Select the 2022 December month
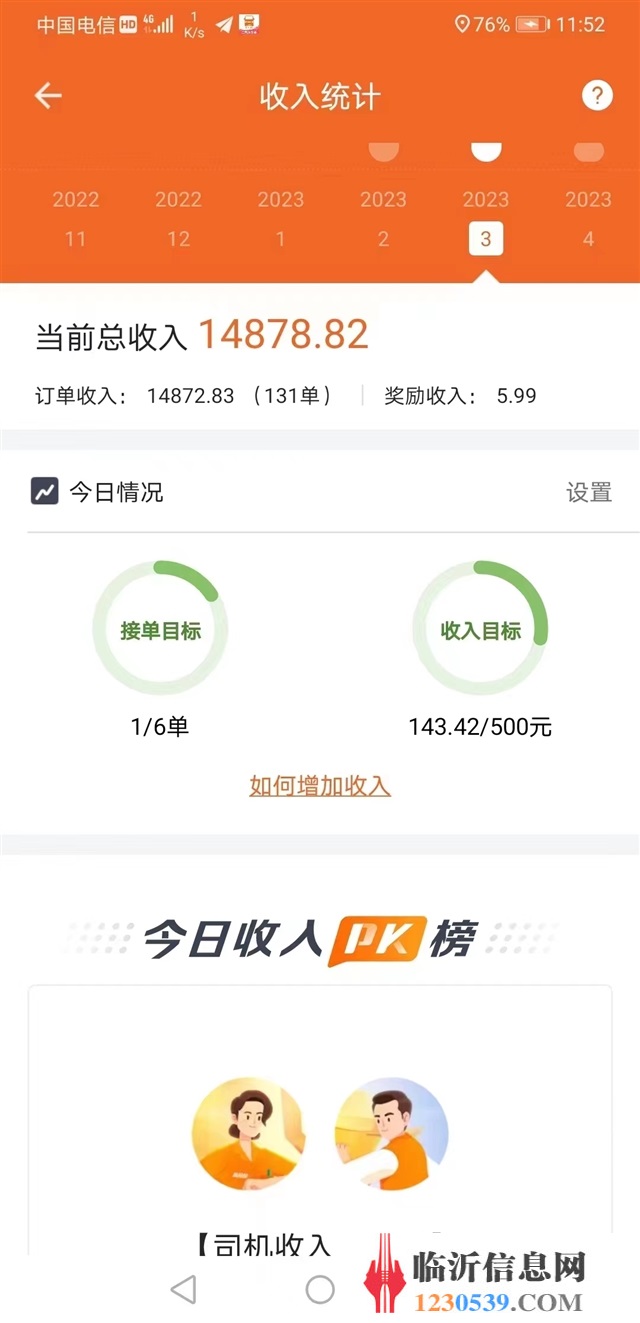 tap(178, 219)
